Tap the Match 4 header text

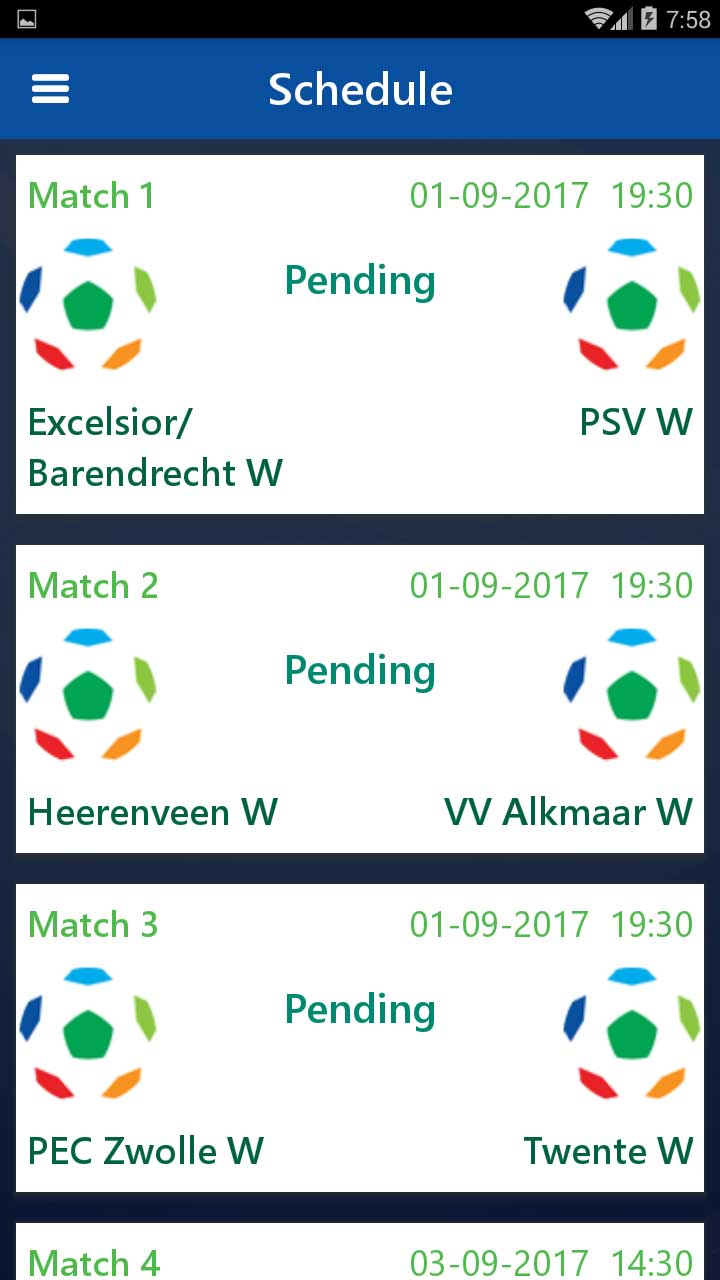[93, 1263]
